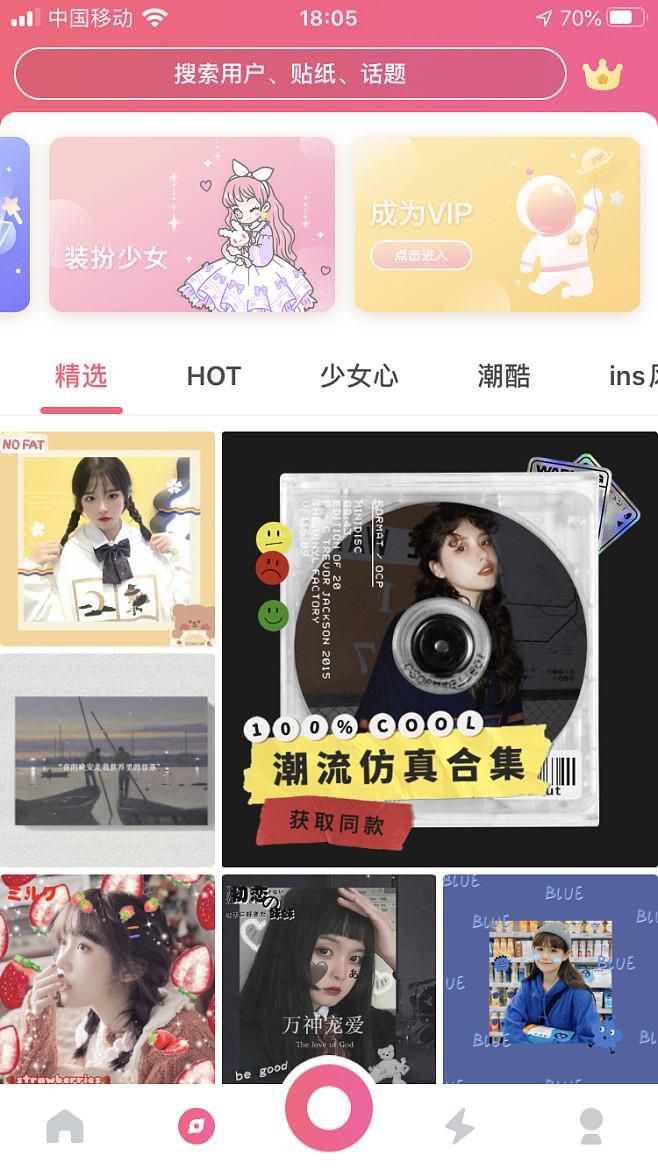The image size is (658, 1170).
Task: Switch to the 精选 tab
Action: [81, 376]
